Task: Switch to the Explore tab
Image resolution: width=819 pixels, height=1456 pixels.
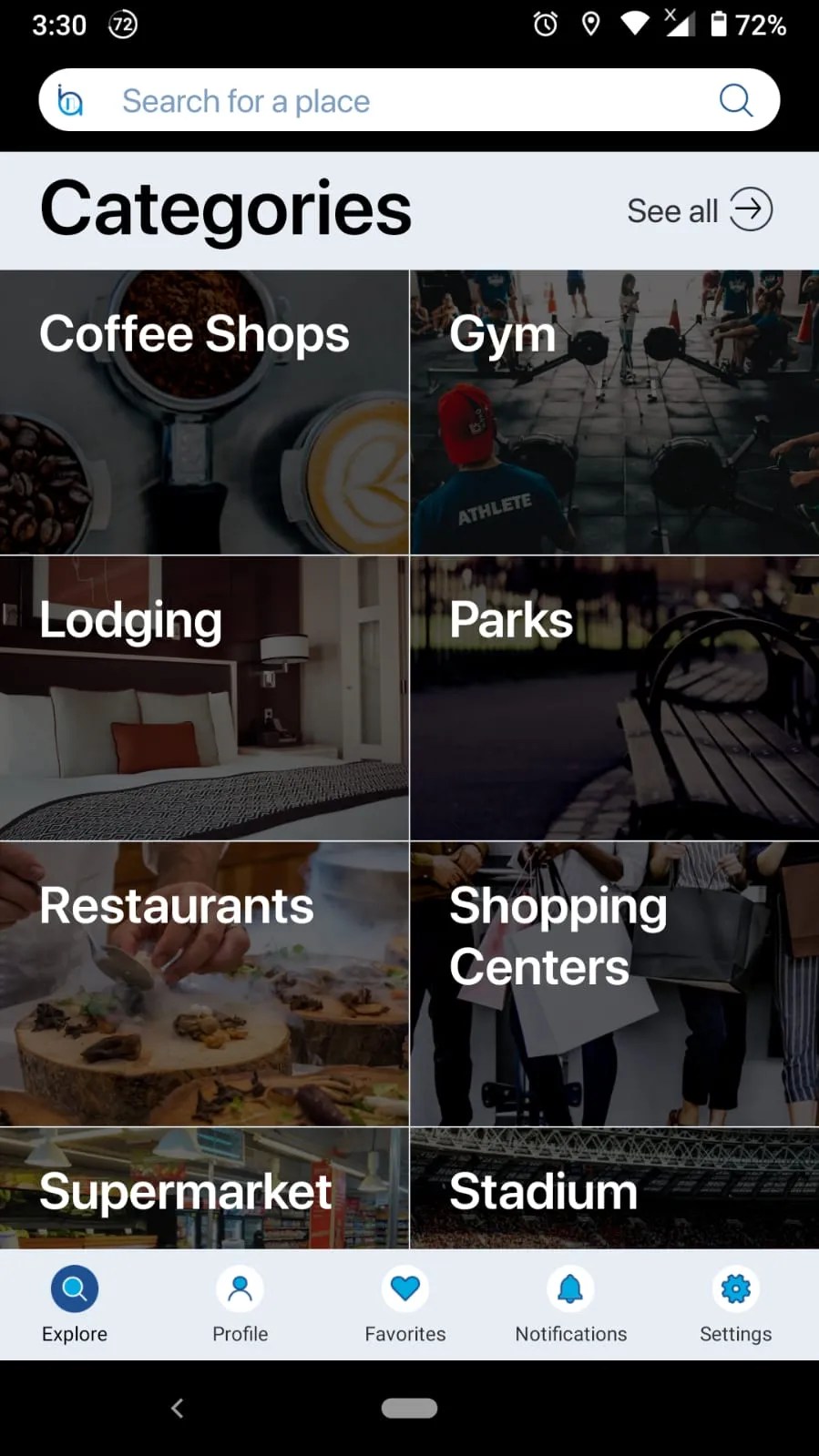Action: [x=74, y=1305]
